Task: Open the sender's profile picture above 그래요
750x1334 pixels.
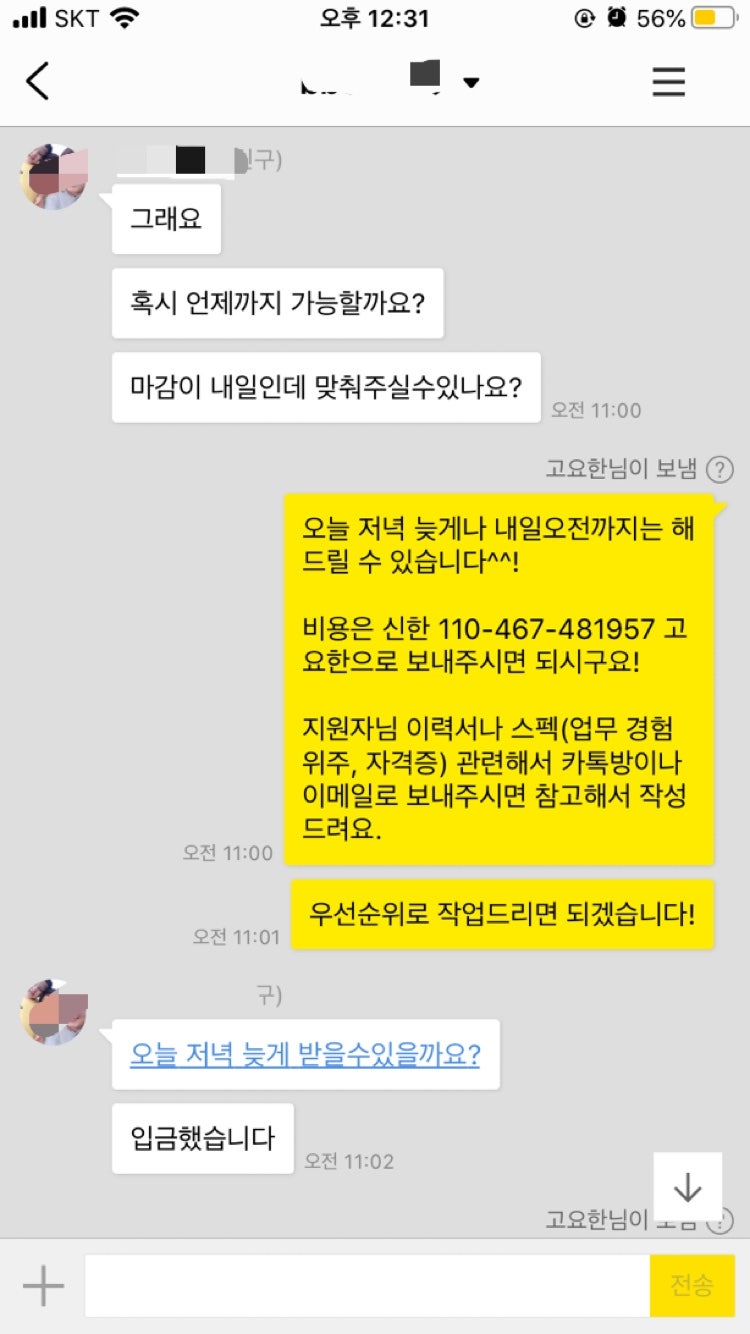Action: [x=54, y=177]
